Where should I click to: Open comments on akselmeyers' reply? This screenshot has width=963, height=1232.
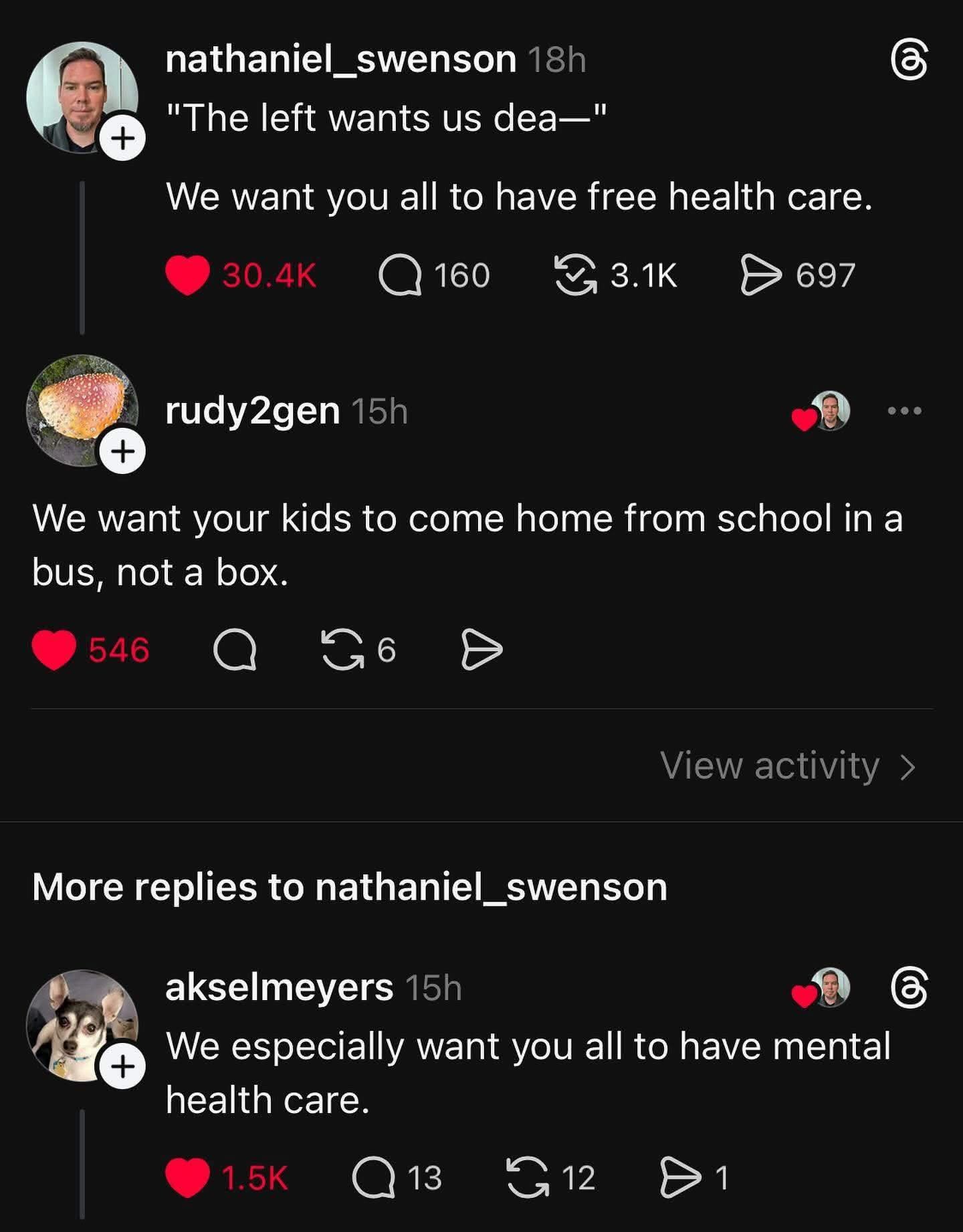point(373,1178)
